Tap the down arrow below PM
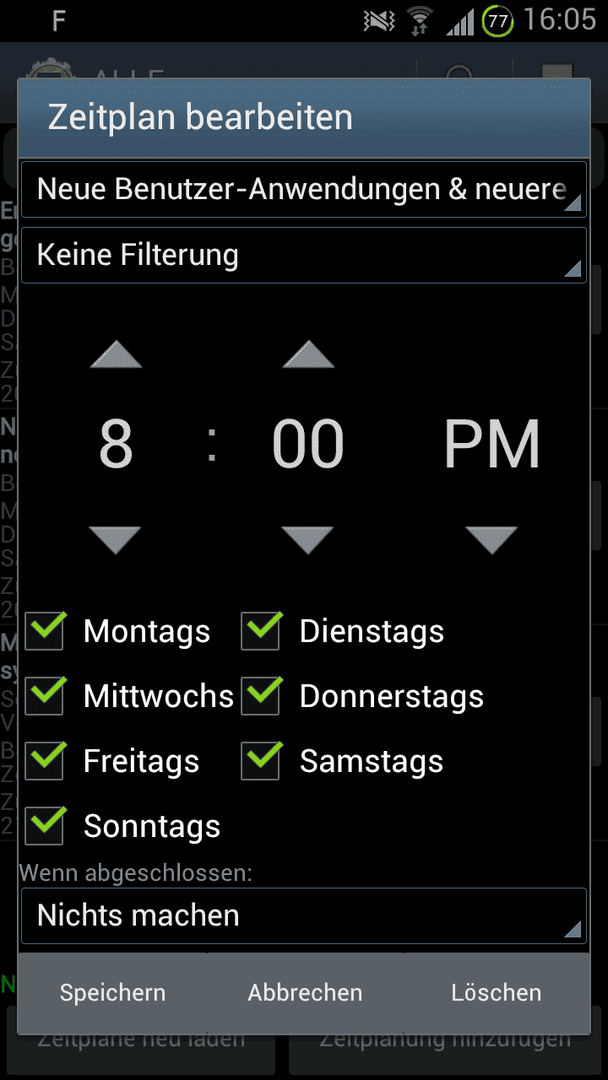Viewport: 608px width, 1080px height. (491, 539)
